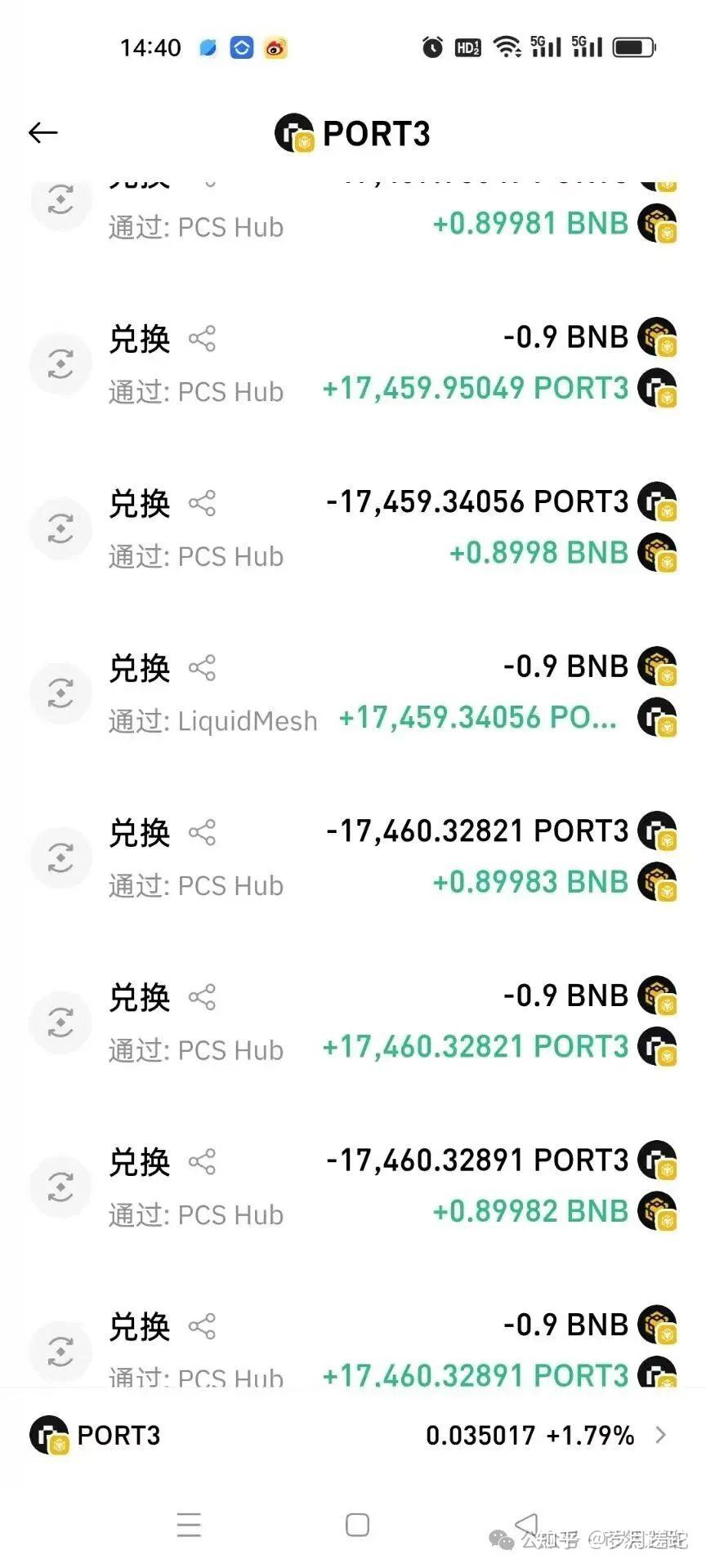Open the truncated +17,459.34056 PO... amount
The image size is (706, 1568).
click(x=478, y=718)
